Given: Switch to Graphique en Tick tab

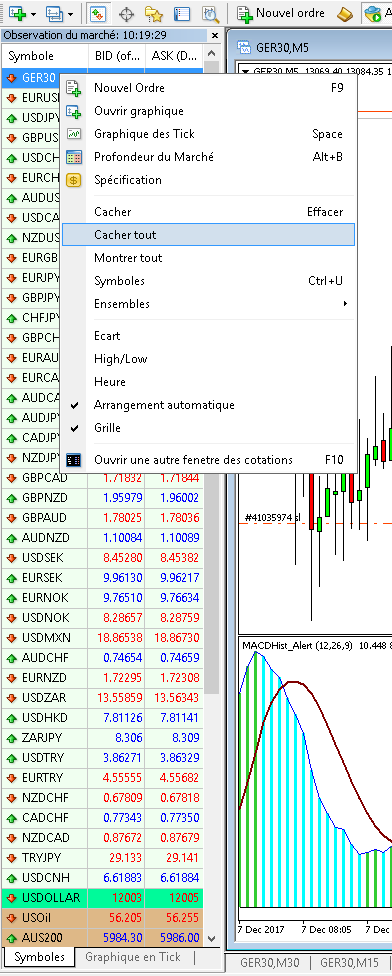Looking at the screenshot, I should 133,957.
